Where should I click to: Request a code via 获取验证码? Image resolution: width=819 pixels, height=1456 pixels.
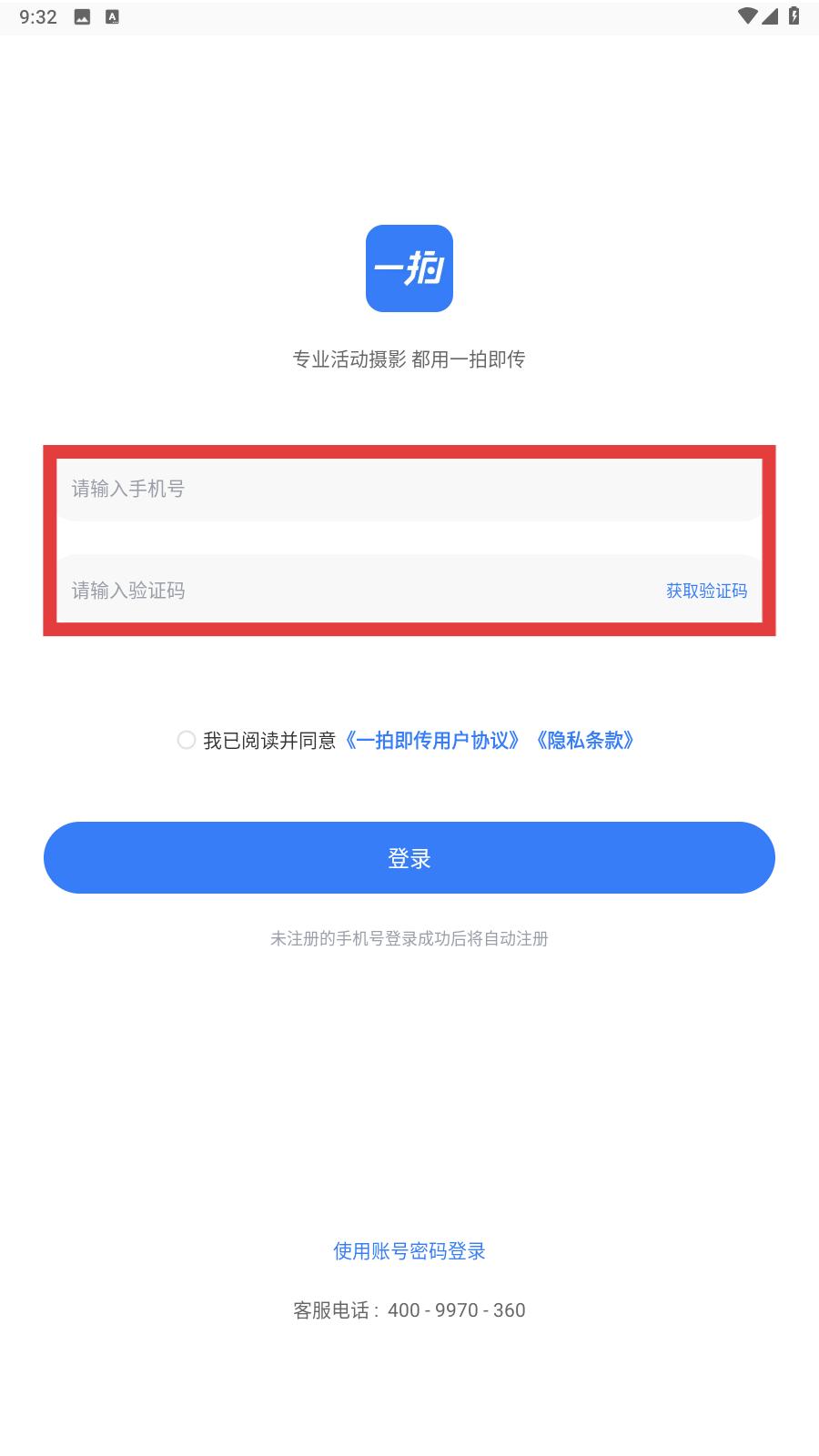706,591
